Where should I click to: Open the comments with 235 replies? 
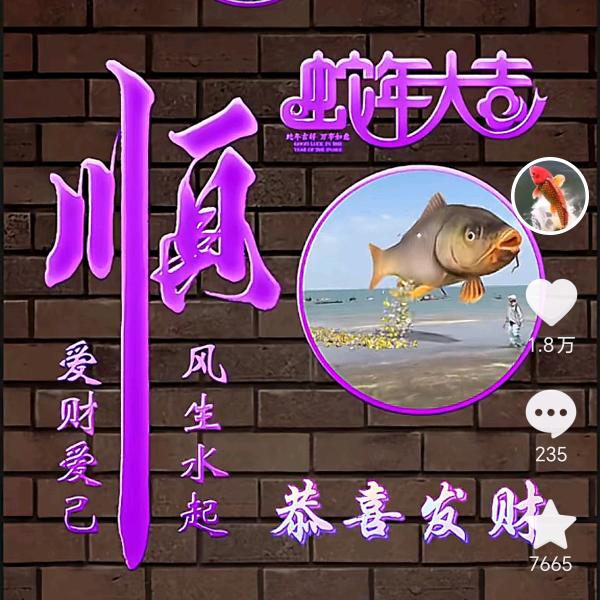coord(551,413)
